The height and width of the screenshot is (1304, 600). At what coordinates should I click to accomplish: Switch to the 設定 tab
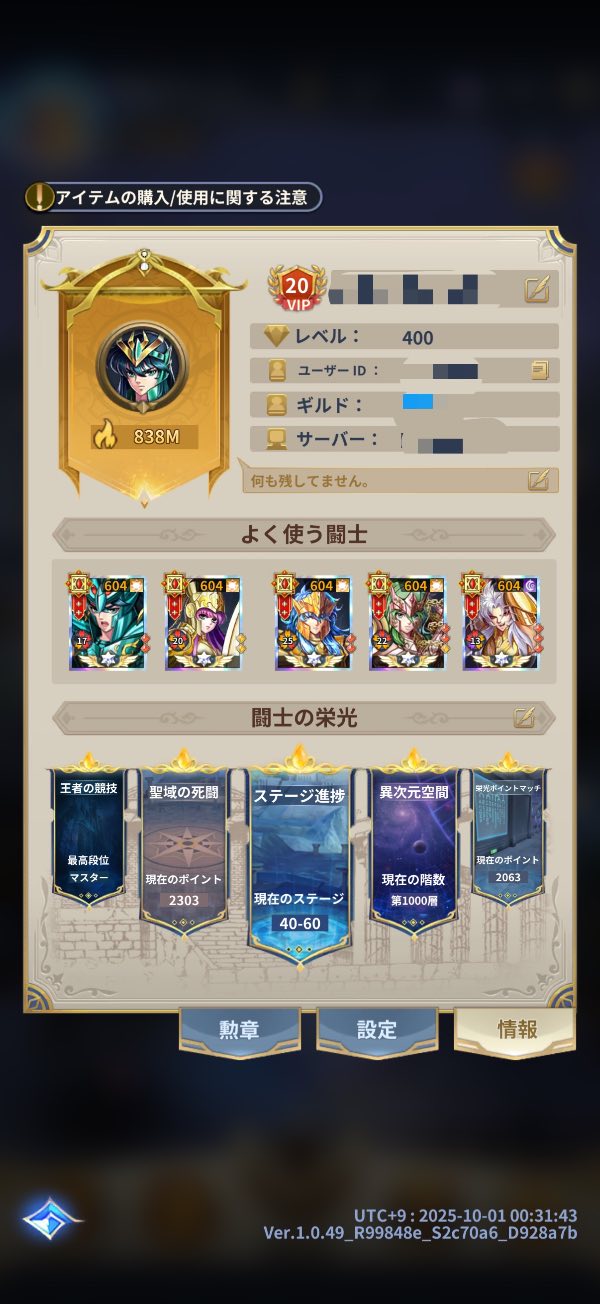(377, 1030)
